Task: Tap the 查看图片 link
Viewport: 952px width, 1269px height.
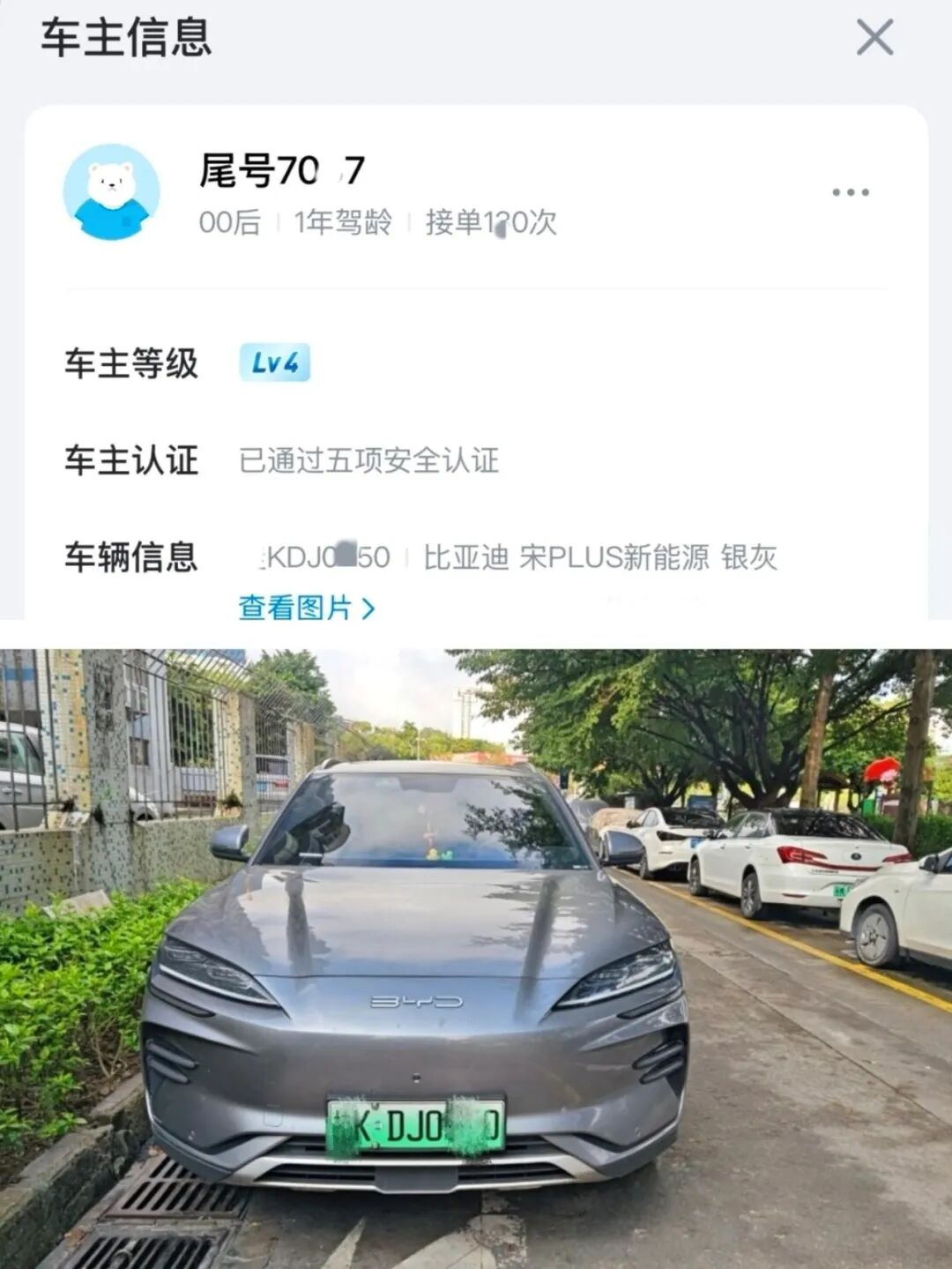Action: tap(306, 608)
